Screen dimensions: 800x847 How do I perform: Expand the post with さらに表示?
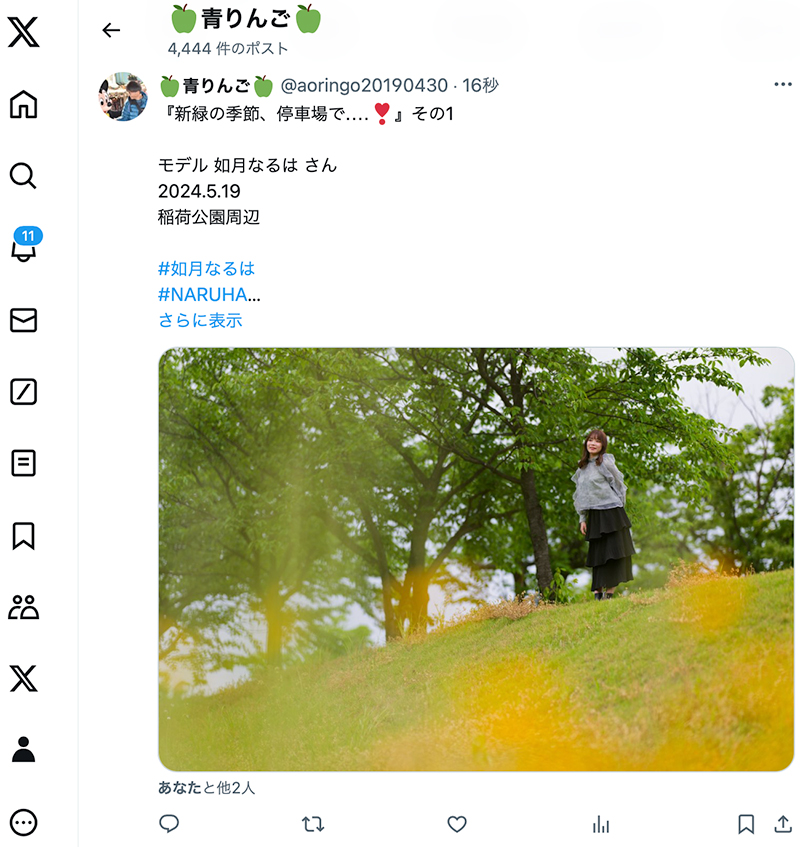click(x=200, y=320)
